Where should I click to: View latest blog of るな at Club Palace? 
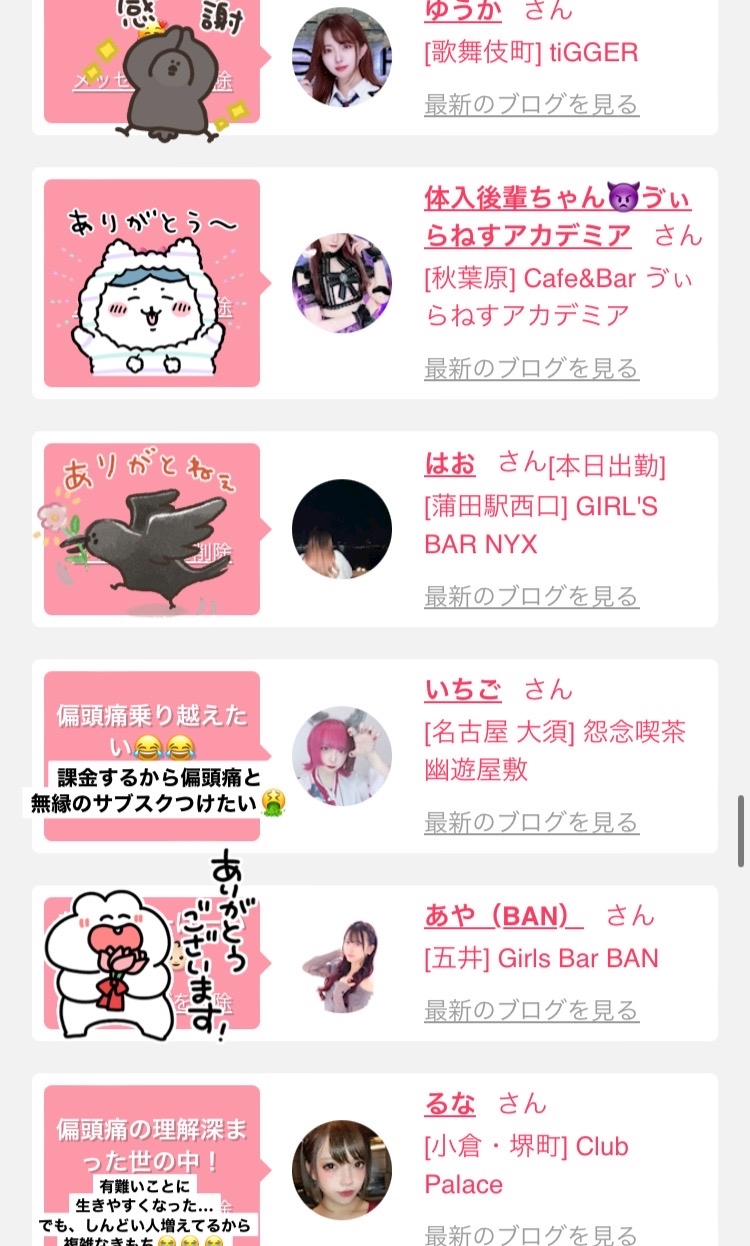pyautogui.click(x=531, y=1234)
